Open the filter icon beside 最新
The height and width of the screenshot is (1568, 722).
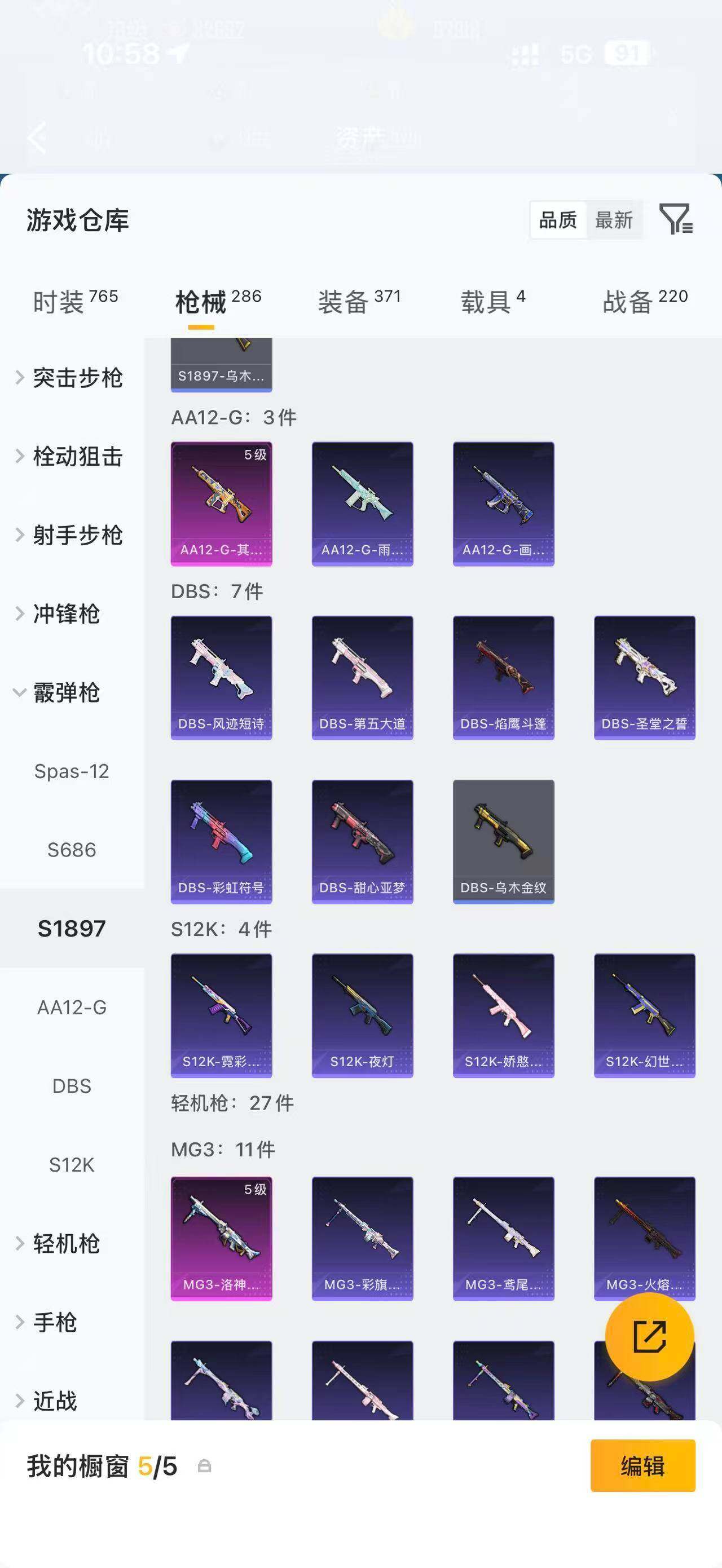click(x=676, y=219)
